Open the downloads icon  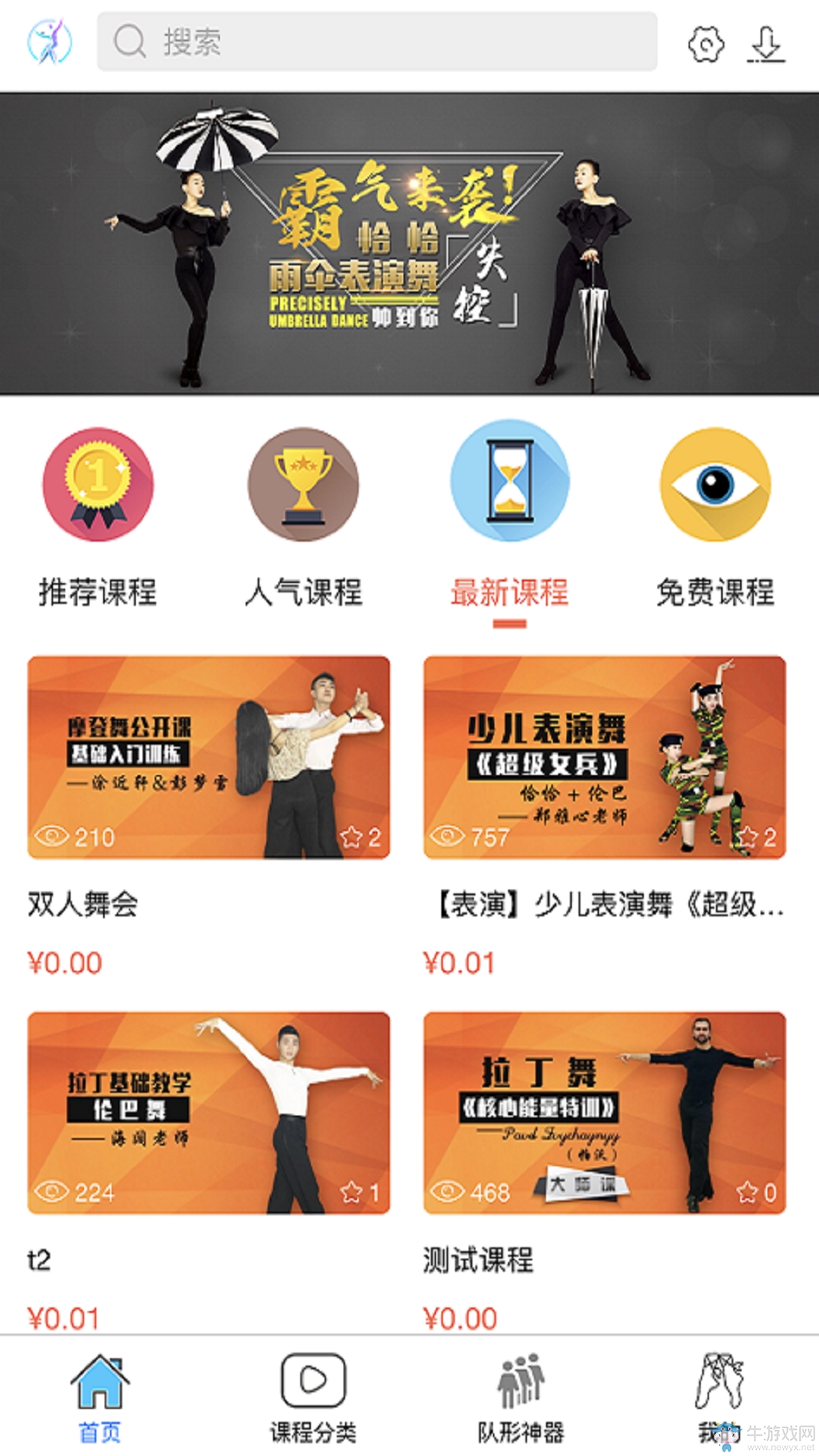(x=766, y=44)
